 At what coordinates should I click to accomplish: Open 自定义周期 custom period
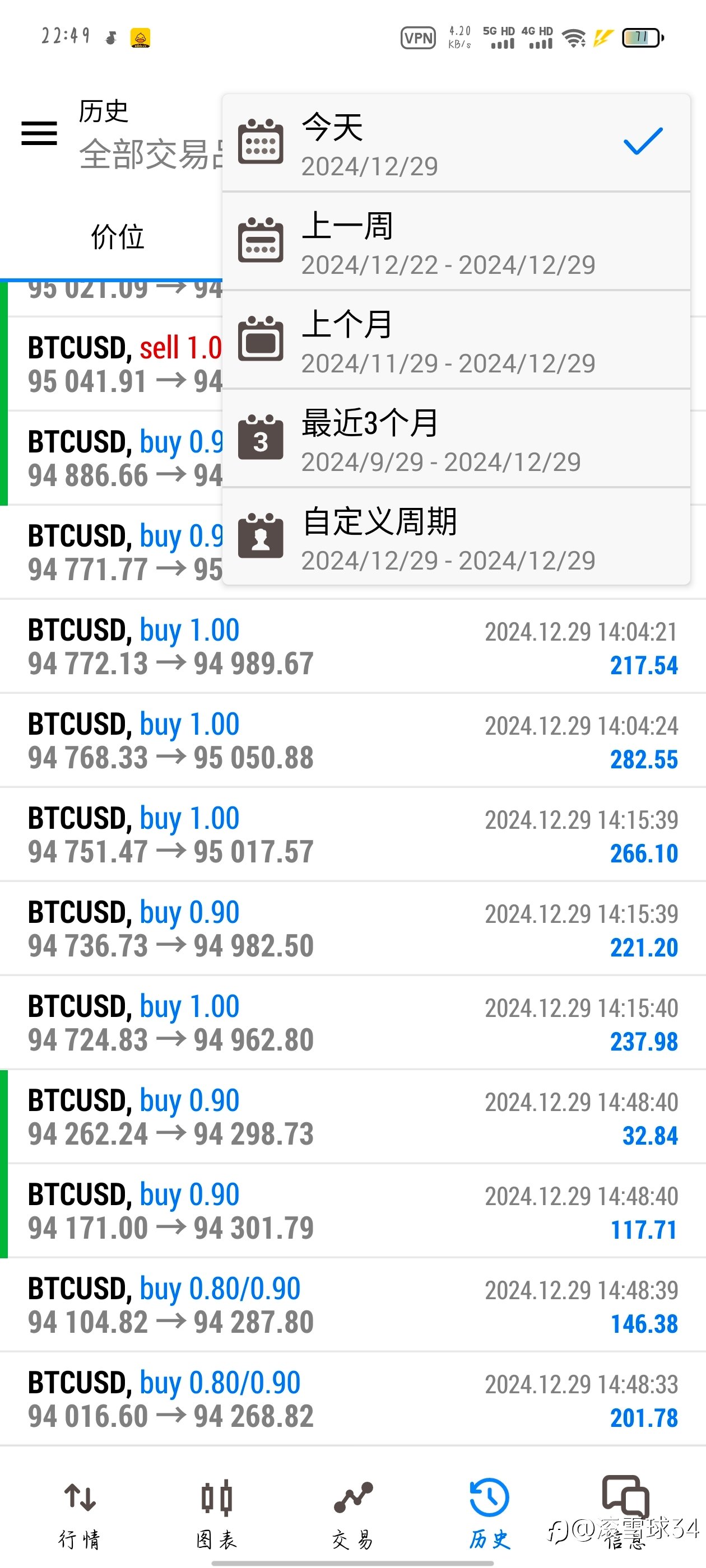pyautogui.click(x=456, y=538)
